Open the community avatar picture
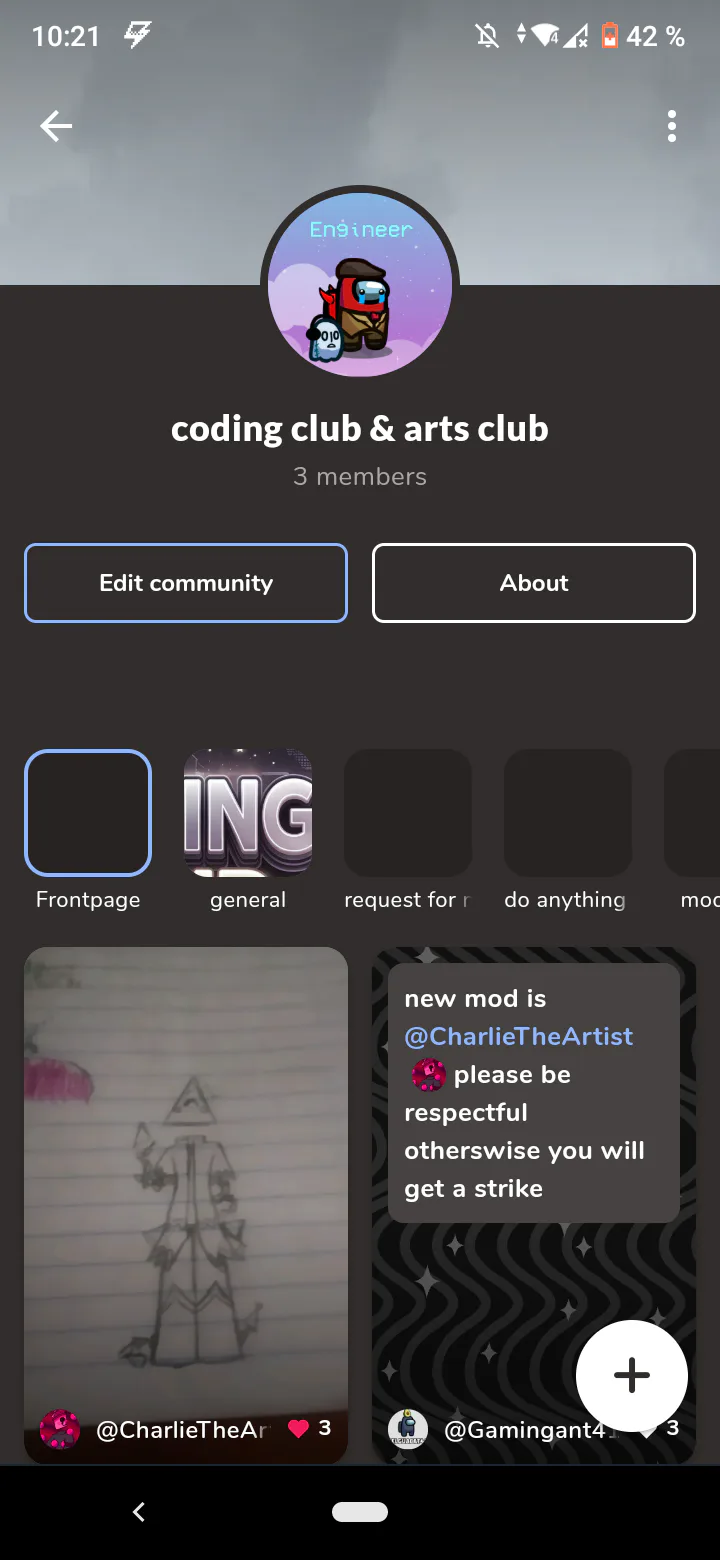Image resolution: width=720 pixels, height=1560 pixels. [360, 285]
